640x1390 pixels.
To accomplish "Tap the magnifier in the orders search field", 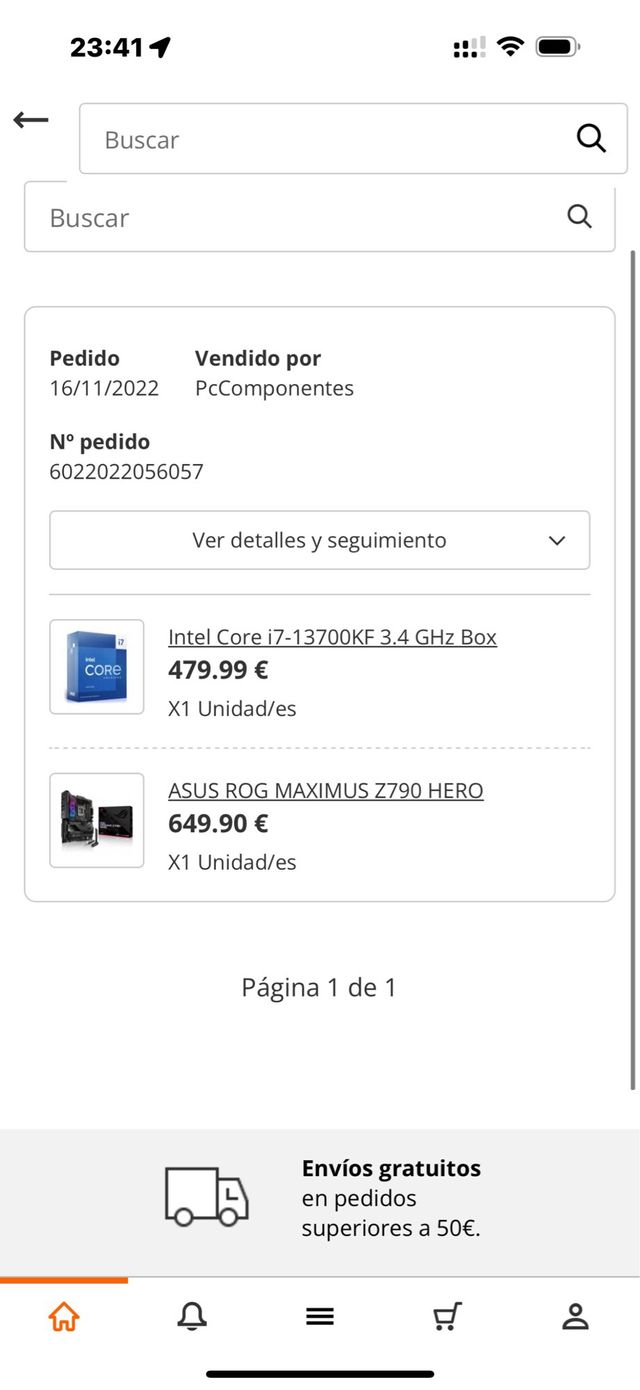I will (x=580, y=216).
